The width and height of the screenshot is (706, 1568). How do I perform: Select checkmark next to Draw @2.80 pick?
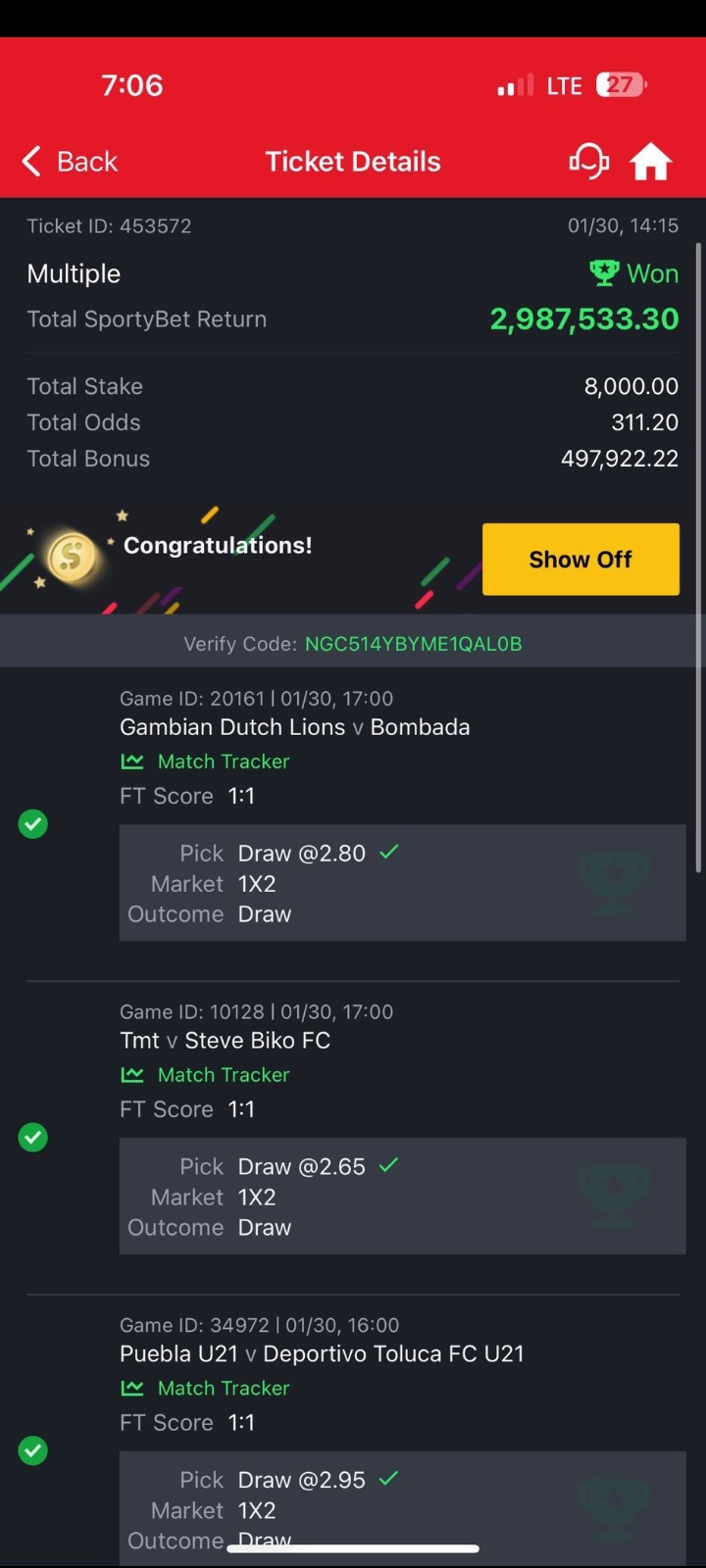(x=388, y=852)
